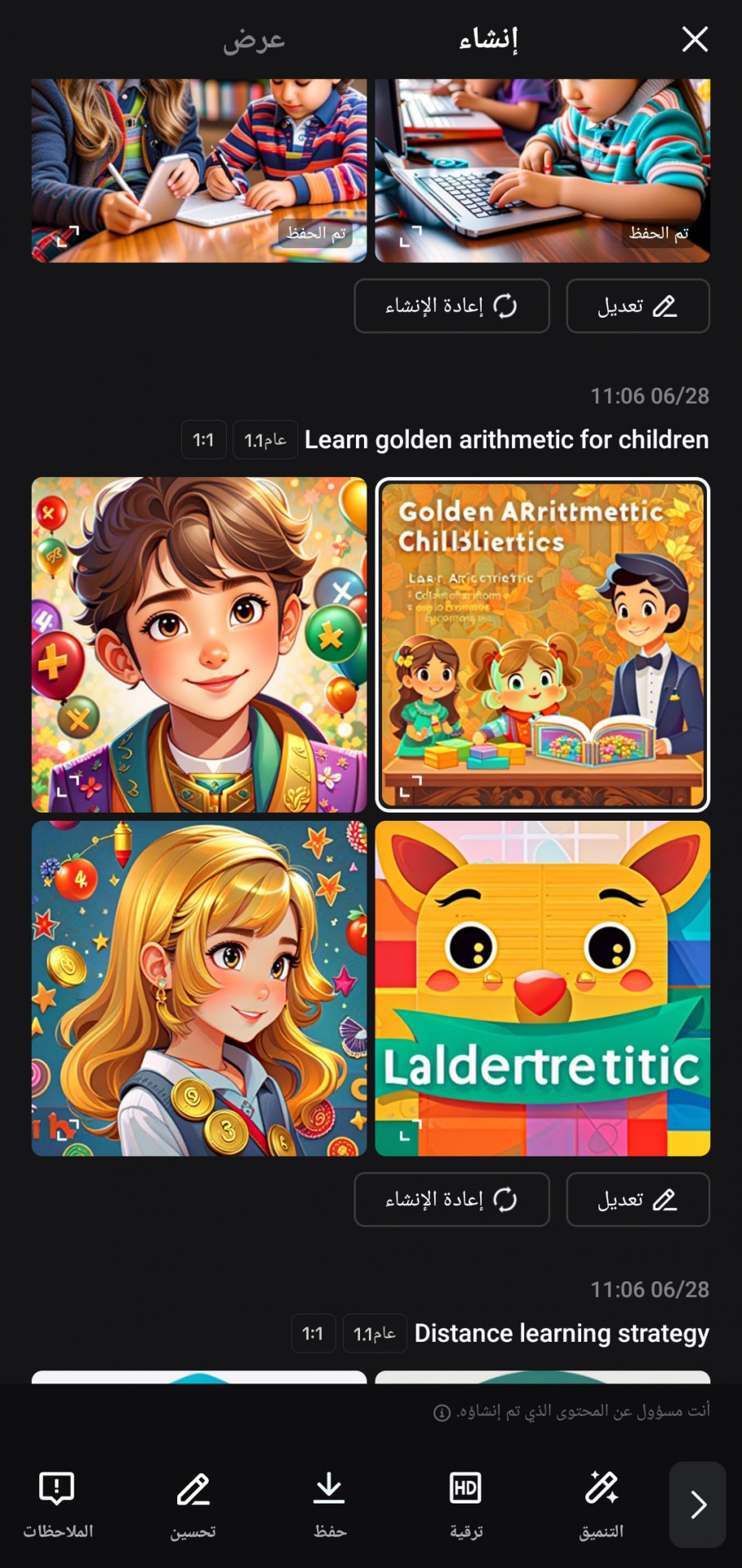The image size is (742, 1568).
Task: Open info icon beside content responsibility notice
Action: [442, 1413]
